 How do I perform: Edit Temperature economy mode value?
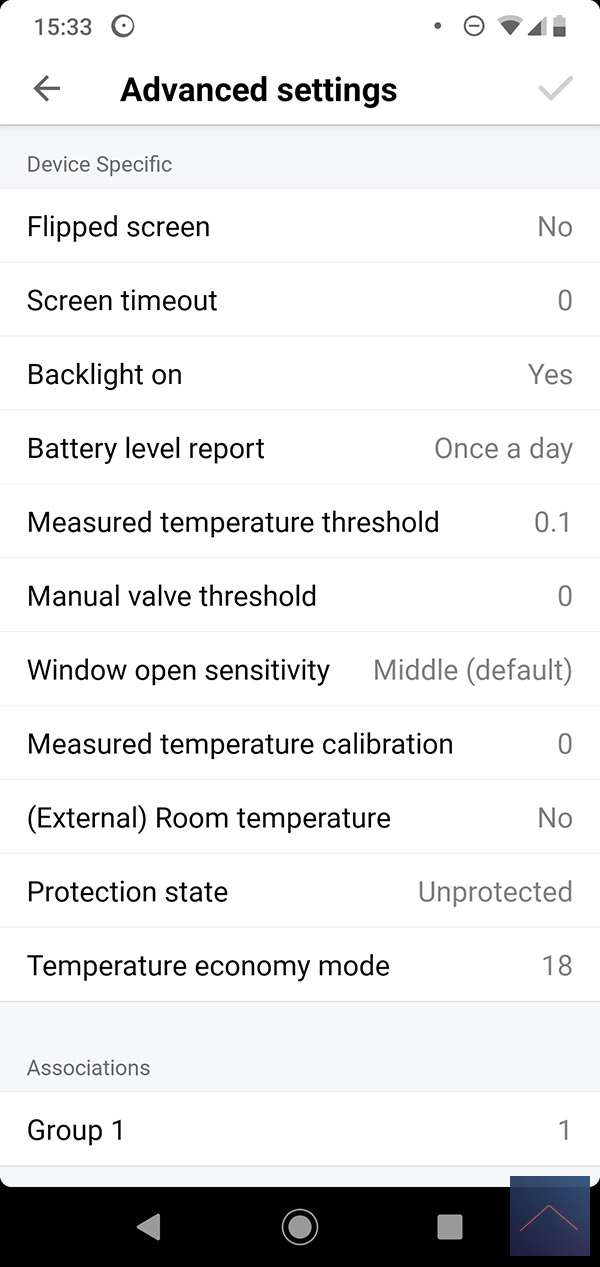click(x=300, y=966)
